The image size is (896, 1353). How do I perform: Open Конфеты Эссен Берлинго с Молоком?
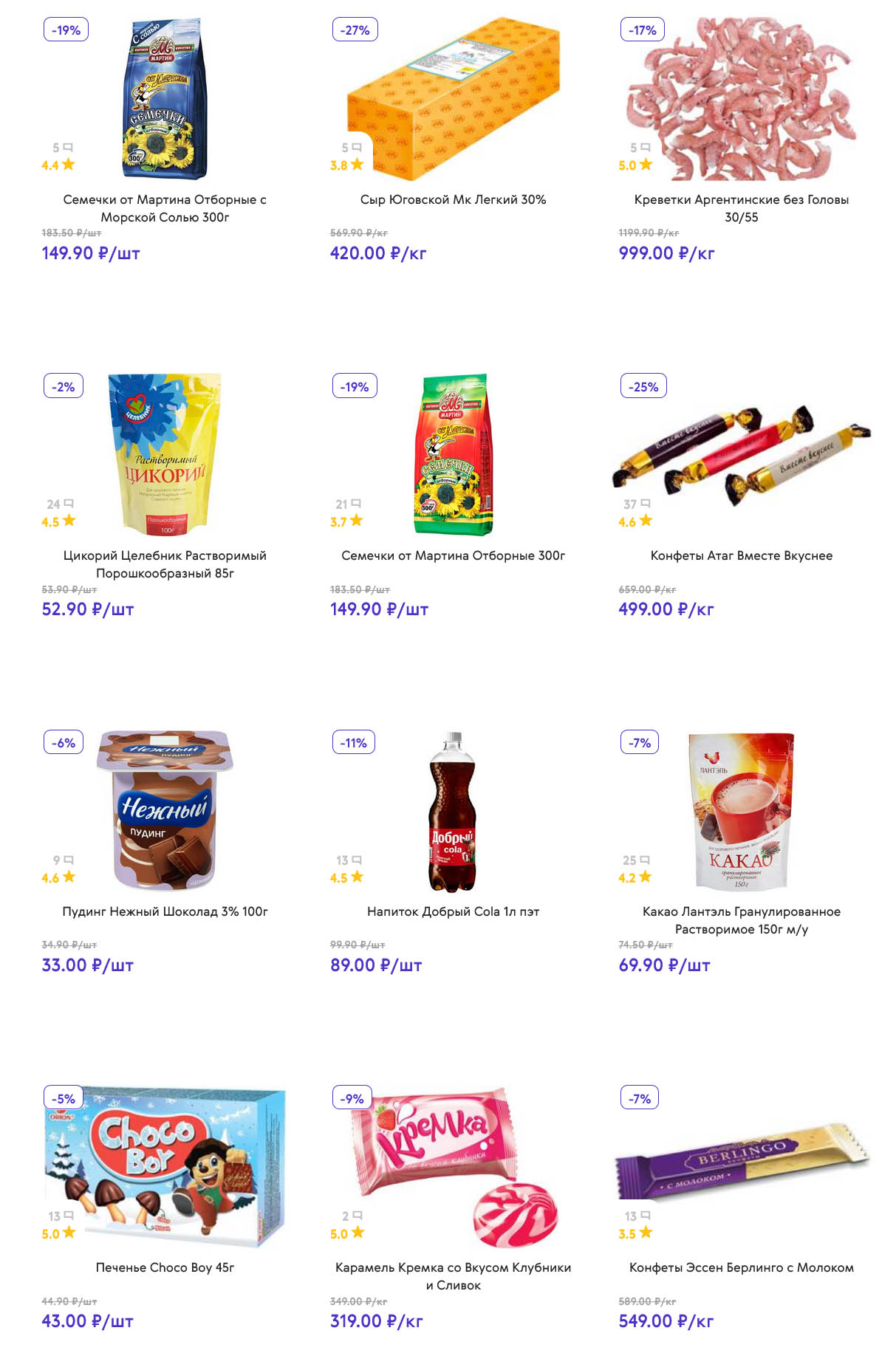click(x=741, y=1267)
